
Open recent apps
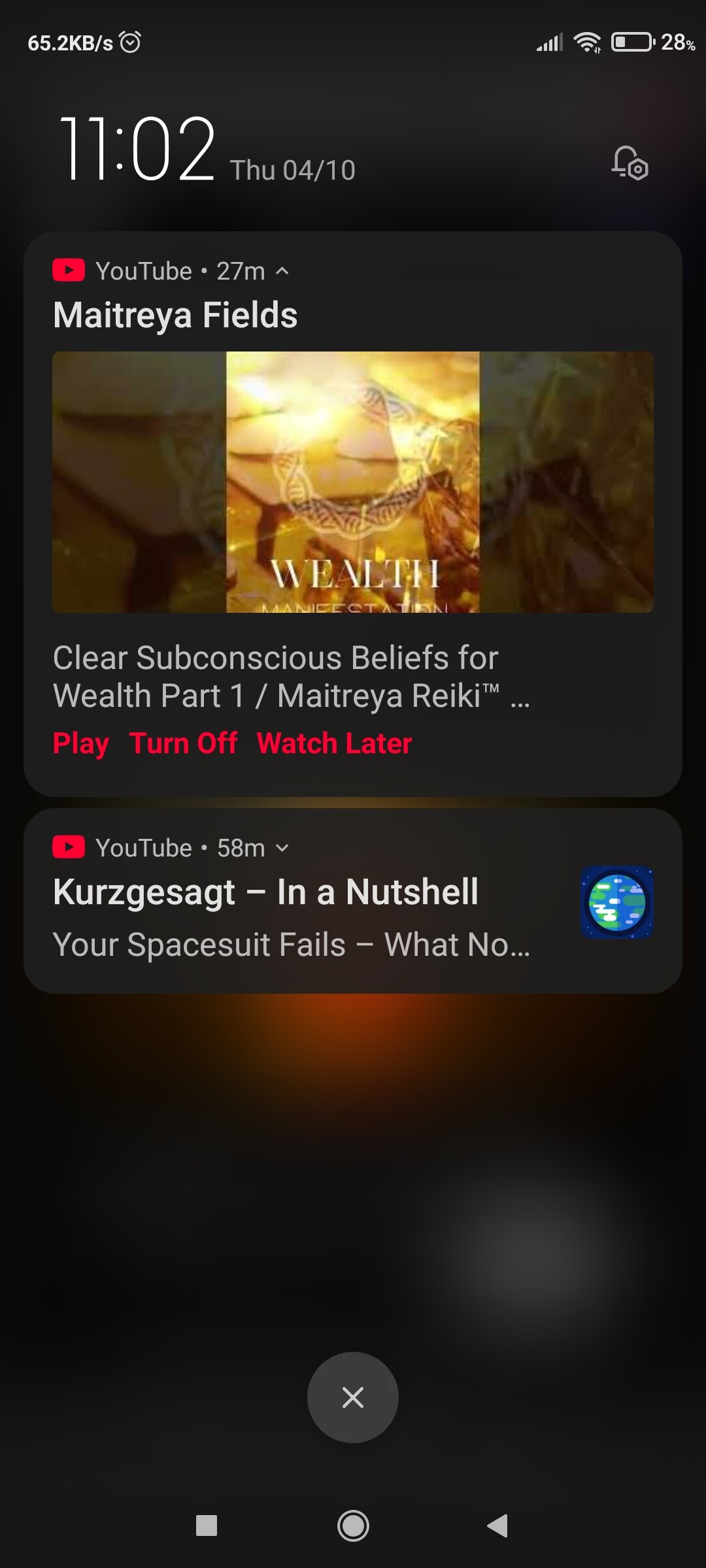(x=207, y=1526)
